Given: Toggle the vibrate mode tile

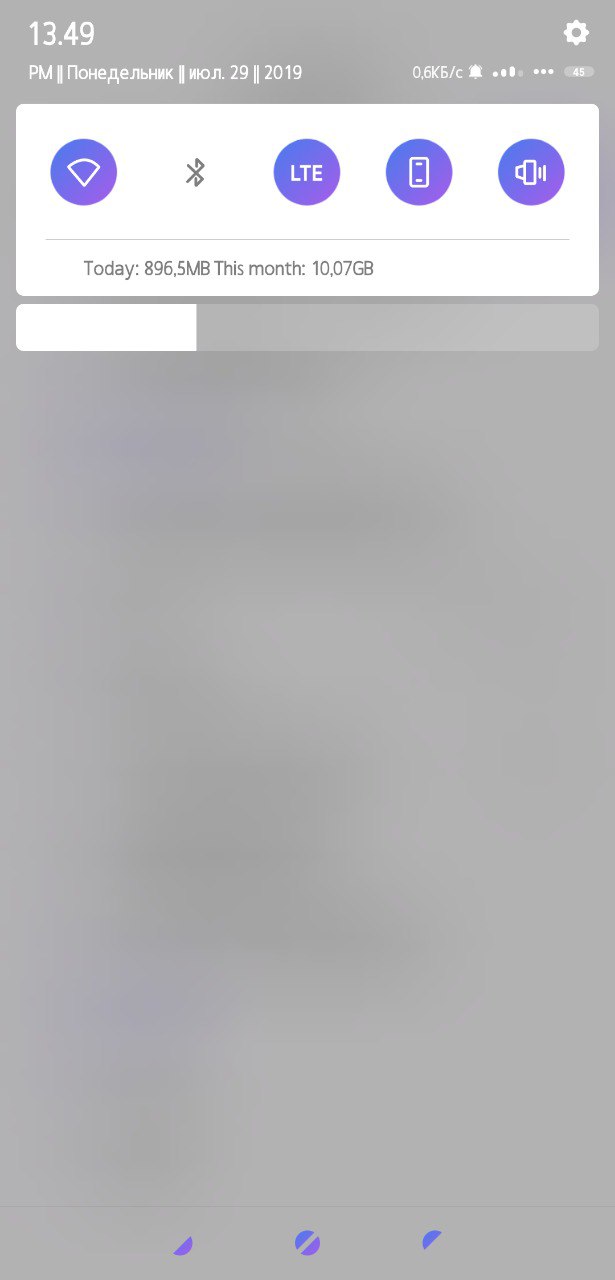Looking at the screenshot, I should [x=531, y=172].
